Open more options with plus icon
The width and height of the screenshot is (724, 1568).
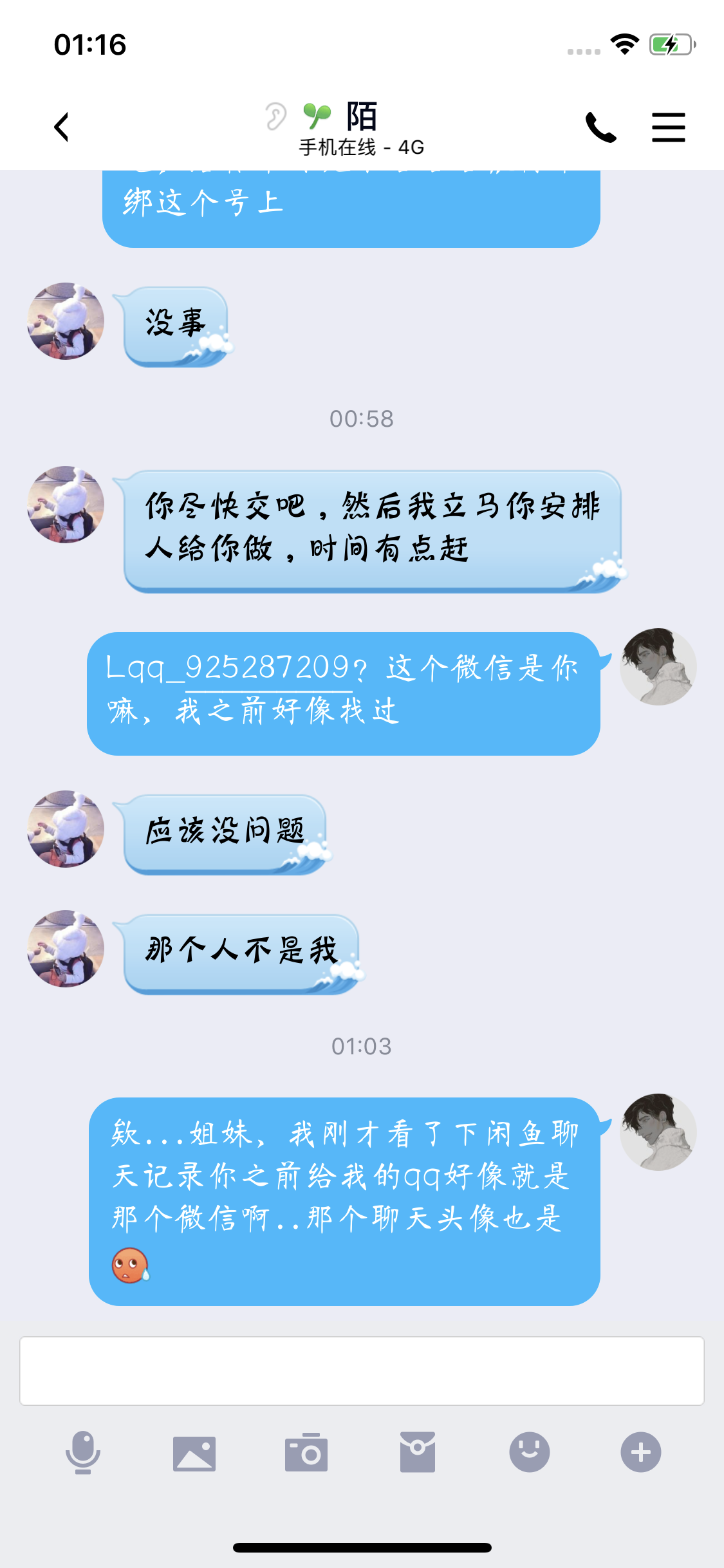point(641,1452)
